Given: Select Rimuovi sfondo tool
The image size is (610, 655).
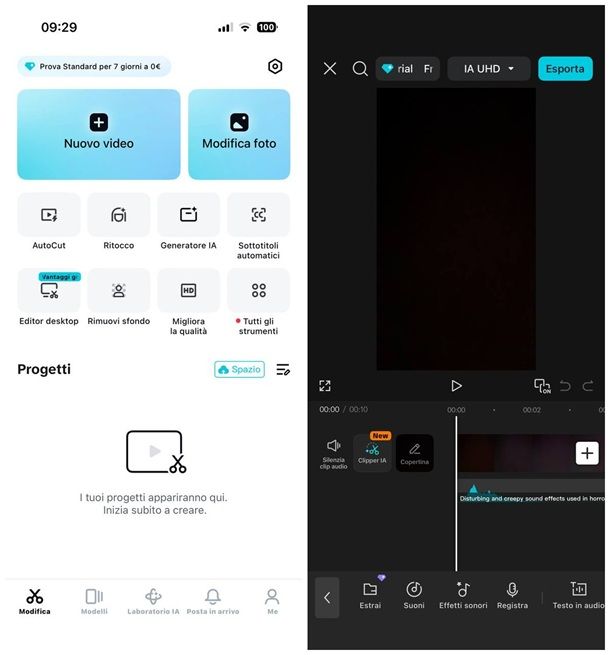Looking at the screenshot, I should 119,291.
